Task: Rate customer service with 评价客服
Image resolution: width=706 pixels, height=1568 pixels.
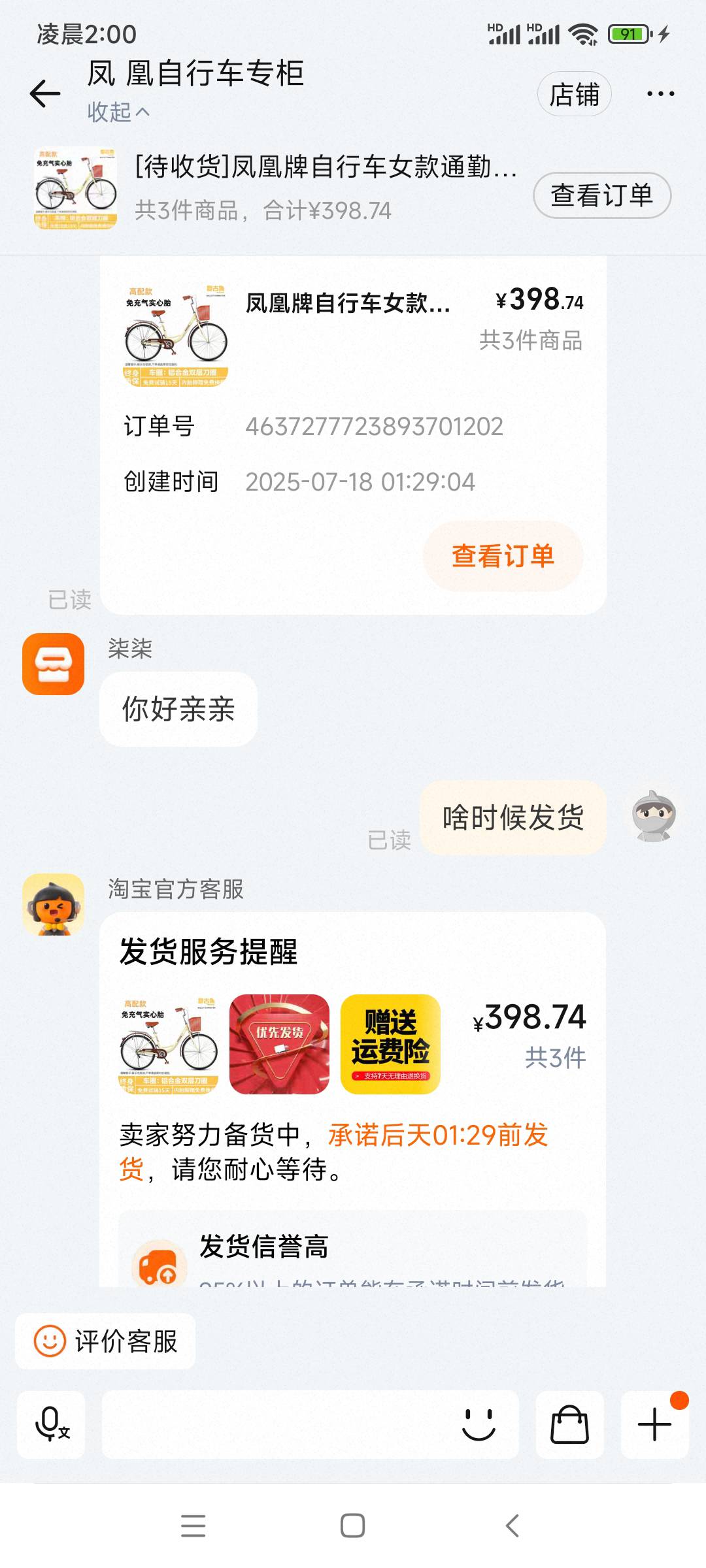Action: (106, 1341)
